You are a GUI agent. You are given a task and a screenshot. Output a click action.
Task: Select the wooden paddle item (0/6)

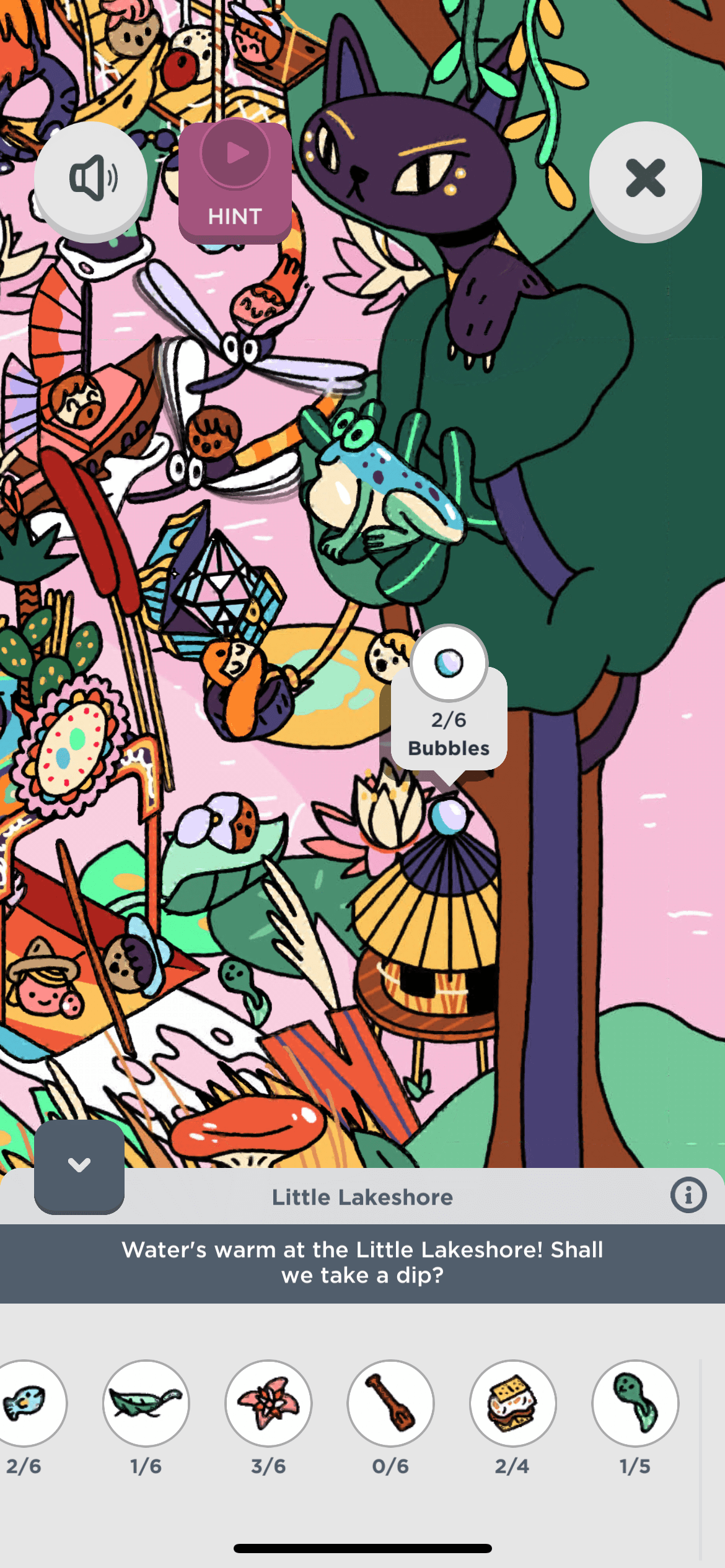pos(390,1402)
